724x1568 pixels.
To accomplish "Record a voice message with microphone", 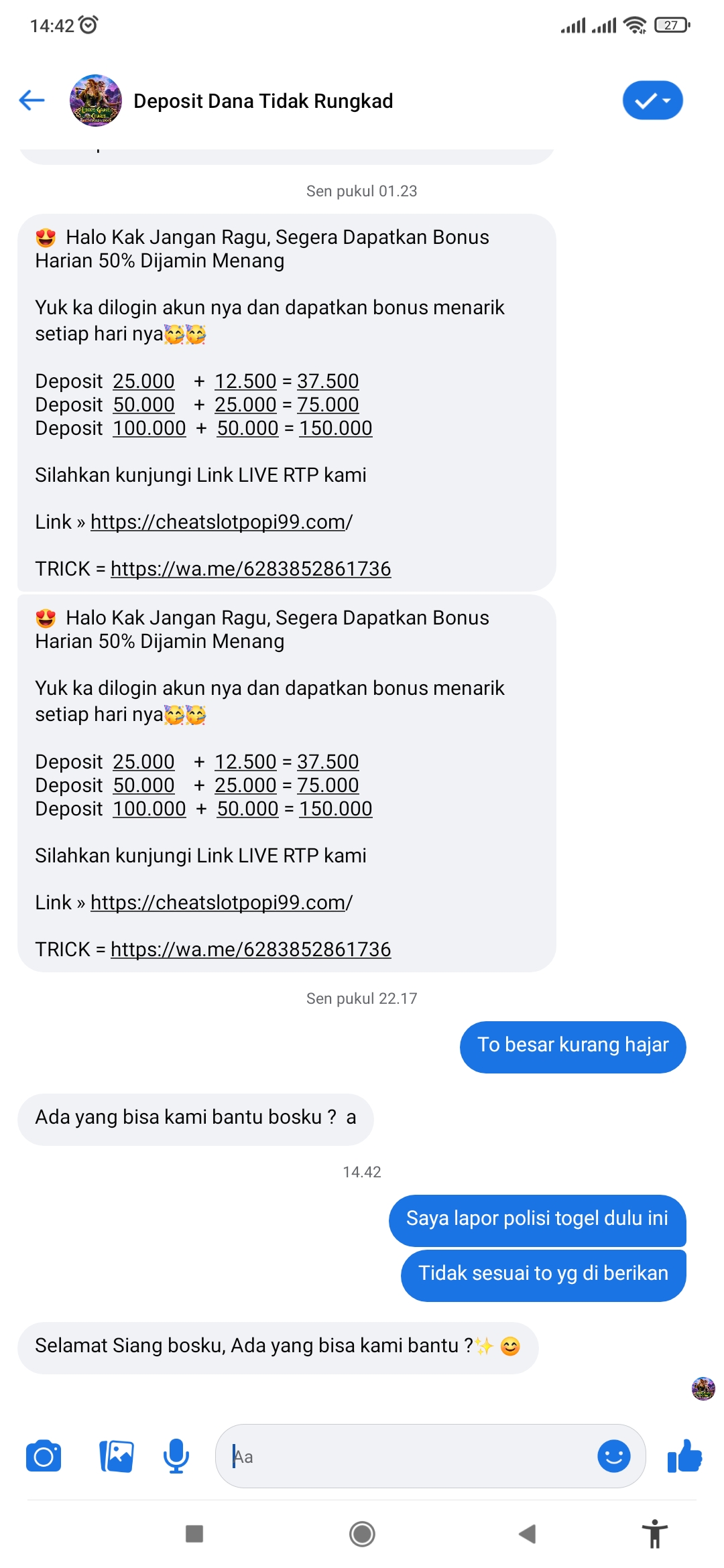I will pyautogui.click(x=176, y=1456).
